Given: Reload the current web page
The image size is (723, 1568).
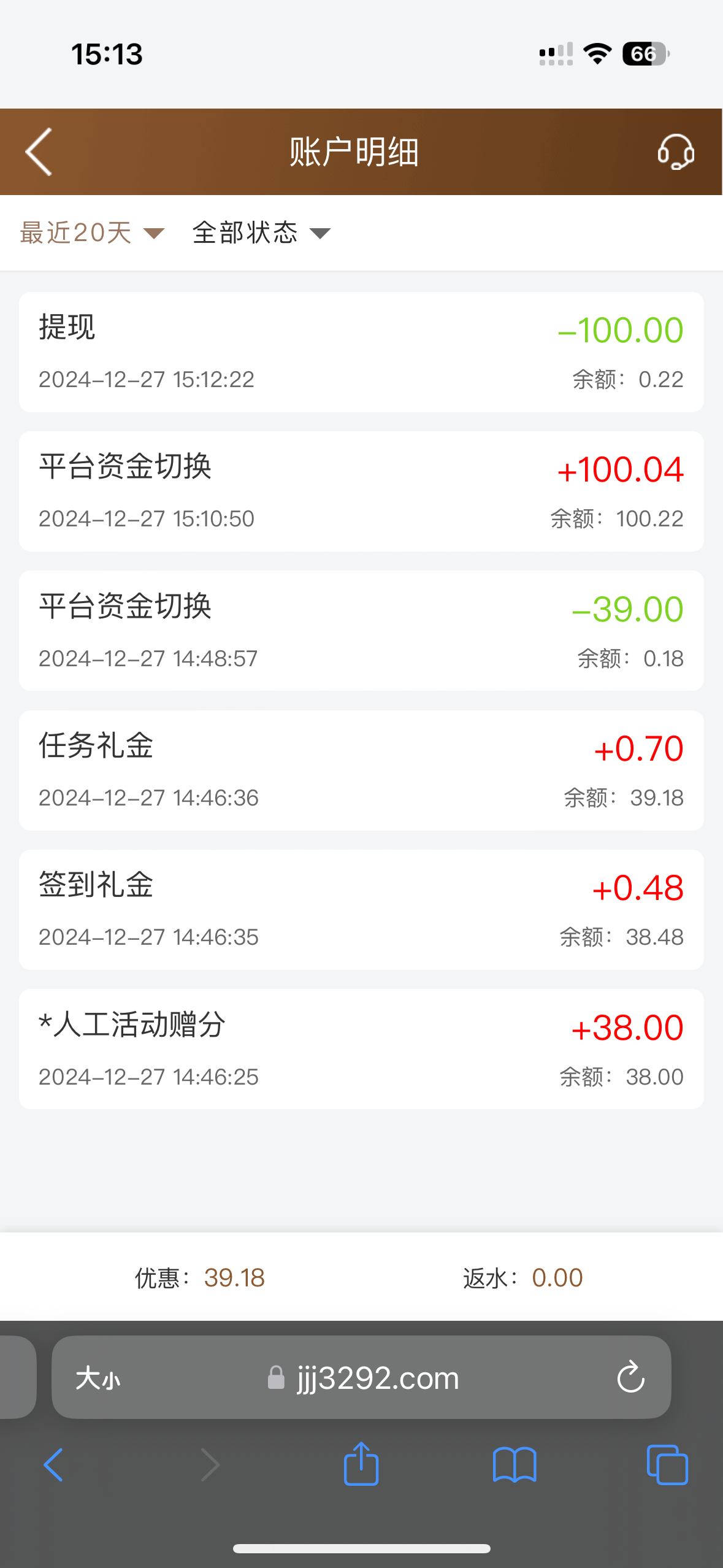Looking at the screenshot, I should pos(630,1378).
